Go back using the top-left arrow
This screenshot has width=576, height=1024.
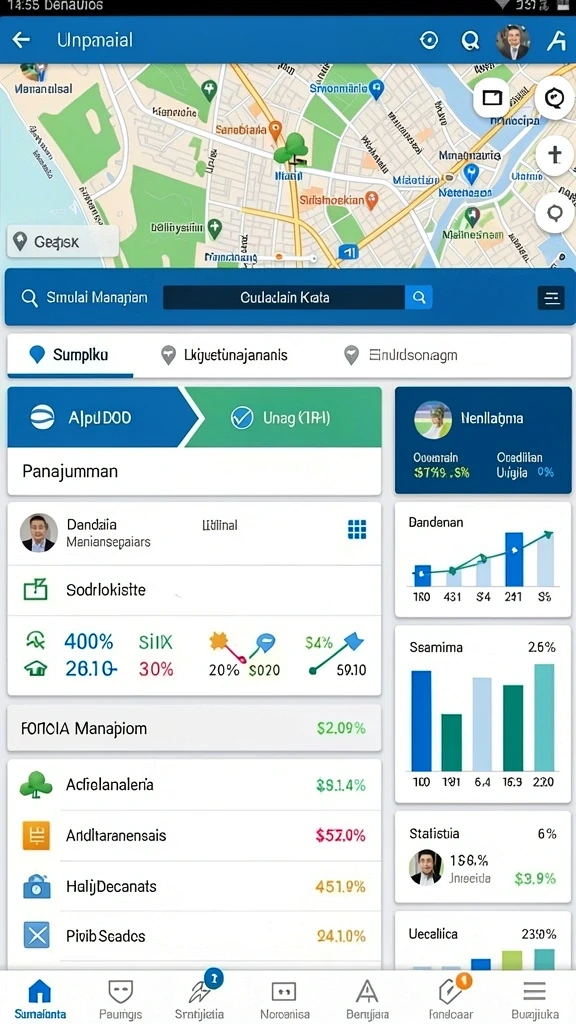[x=22, y=40]
